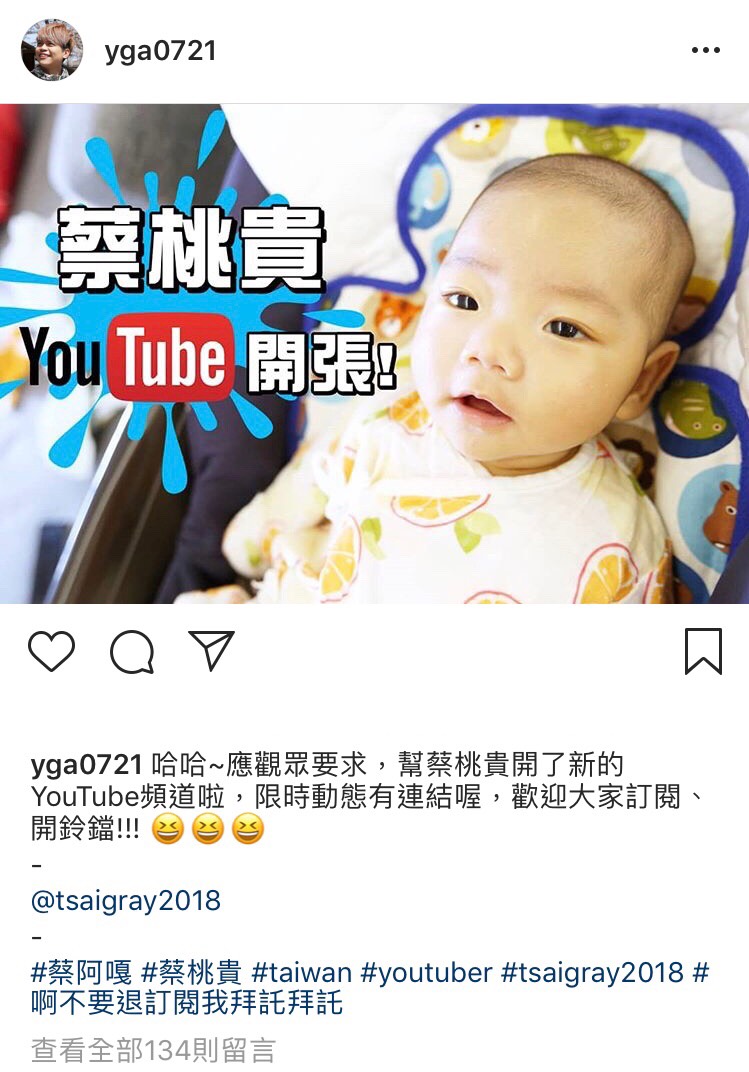Open the comment bubble icon
This screenshot has width=749, height=1072.
tap(132, 653)
